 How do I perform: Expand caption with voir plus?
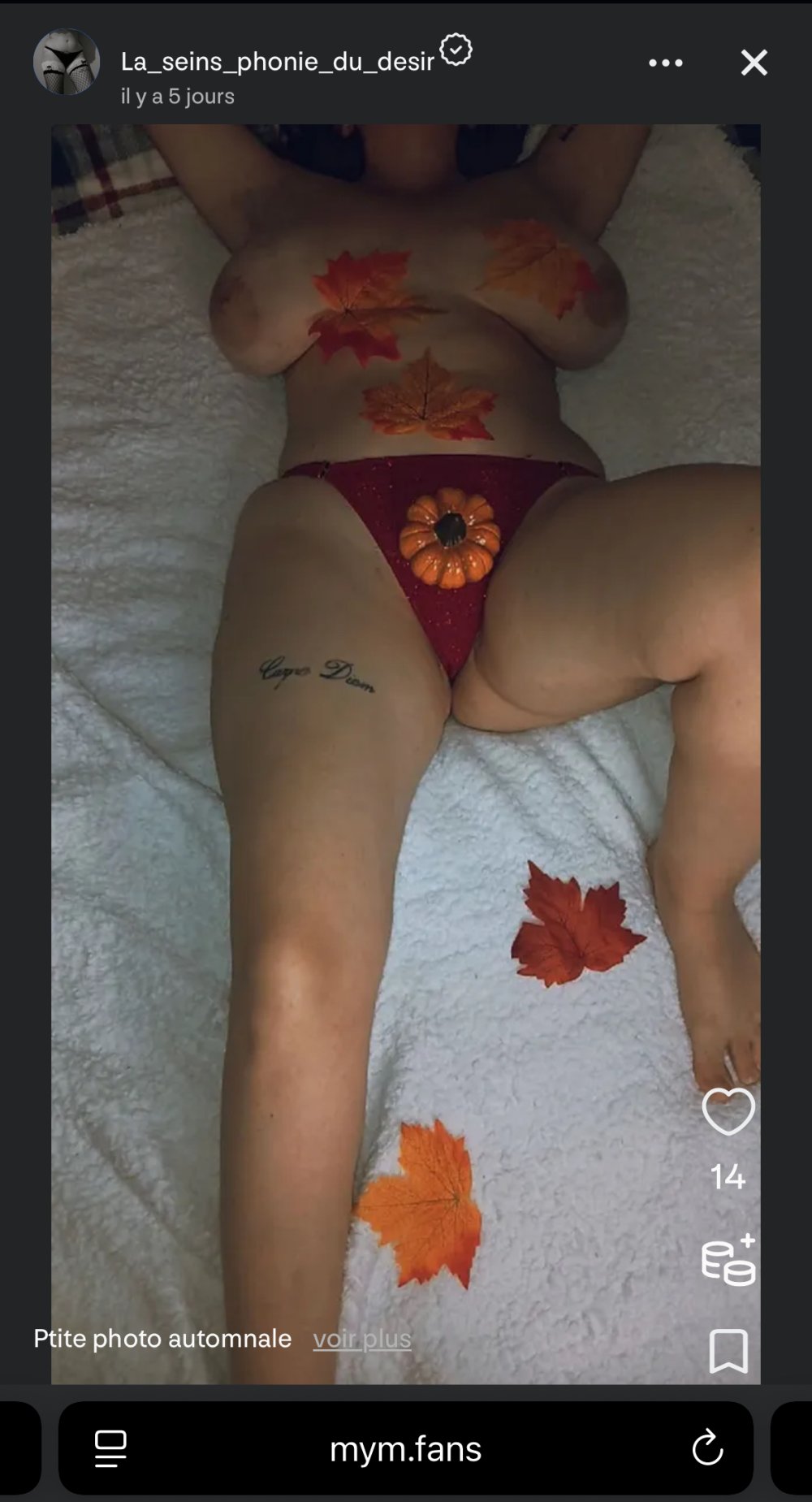tap(362, 1339)
